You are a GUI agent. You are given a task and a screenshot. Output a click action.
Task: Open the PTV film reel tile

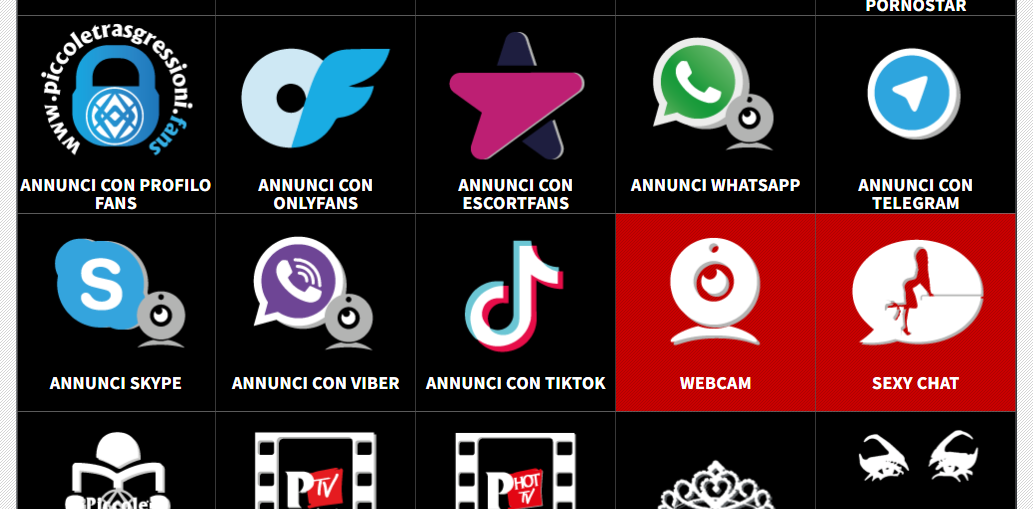pyautogui.click(x=315, y=470)
